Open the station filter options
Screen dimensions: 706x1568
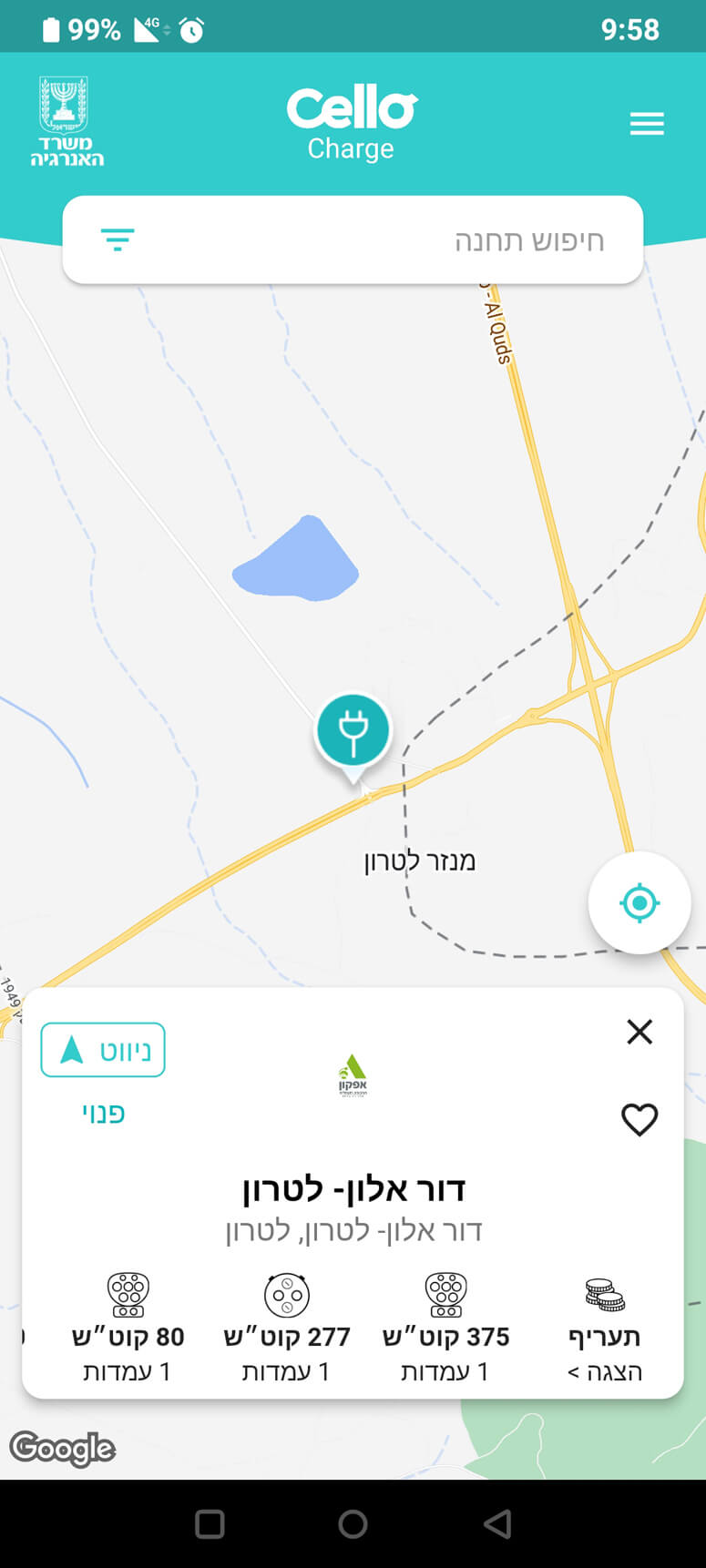(x=118, y=240)
